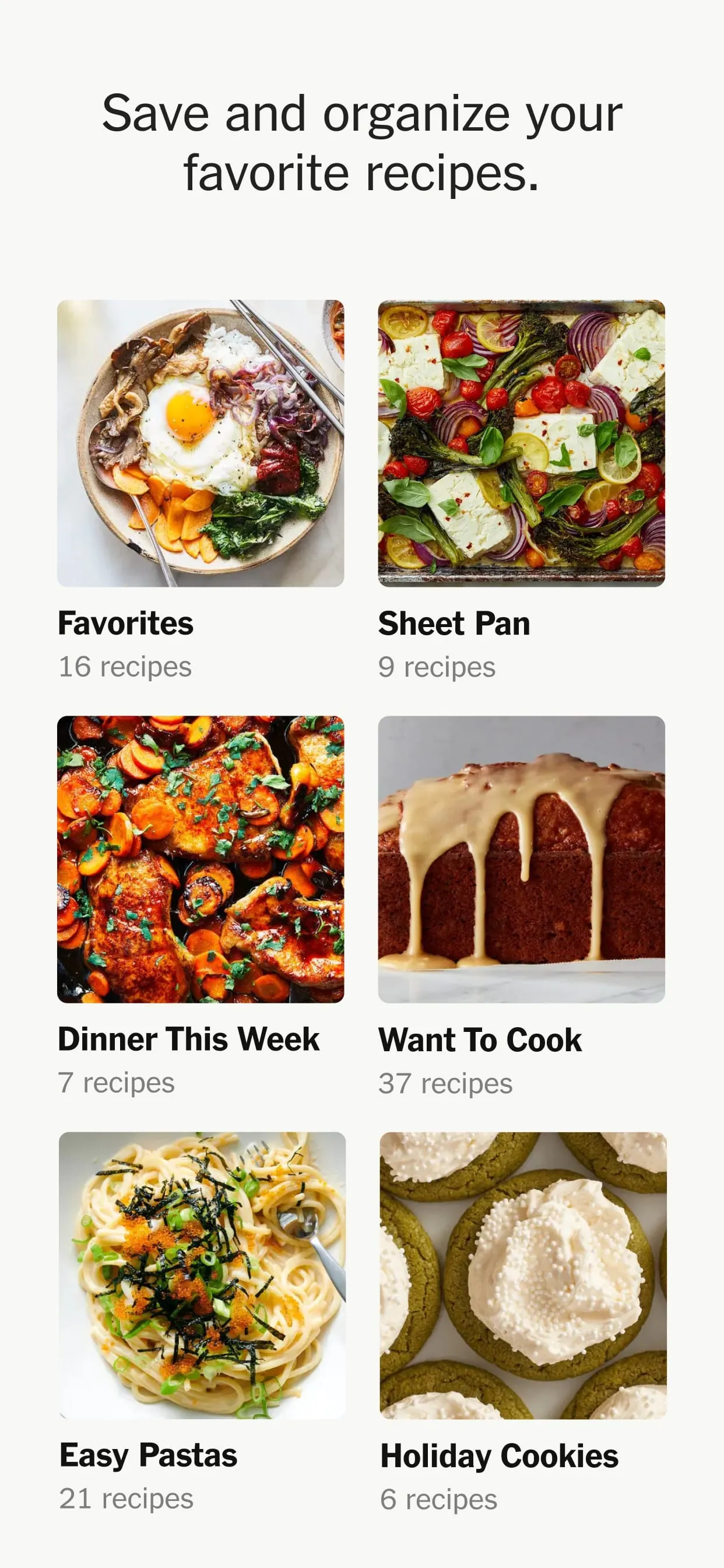Click the Favorites collection thumbnail
724x1568 pixels.
click(201, 443)
